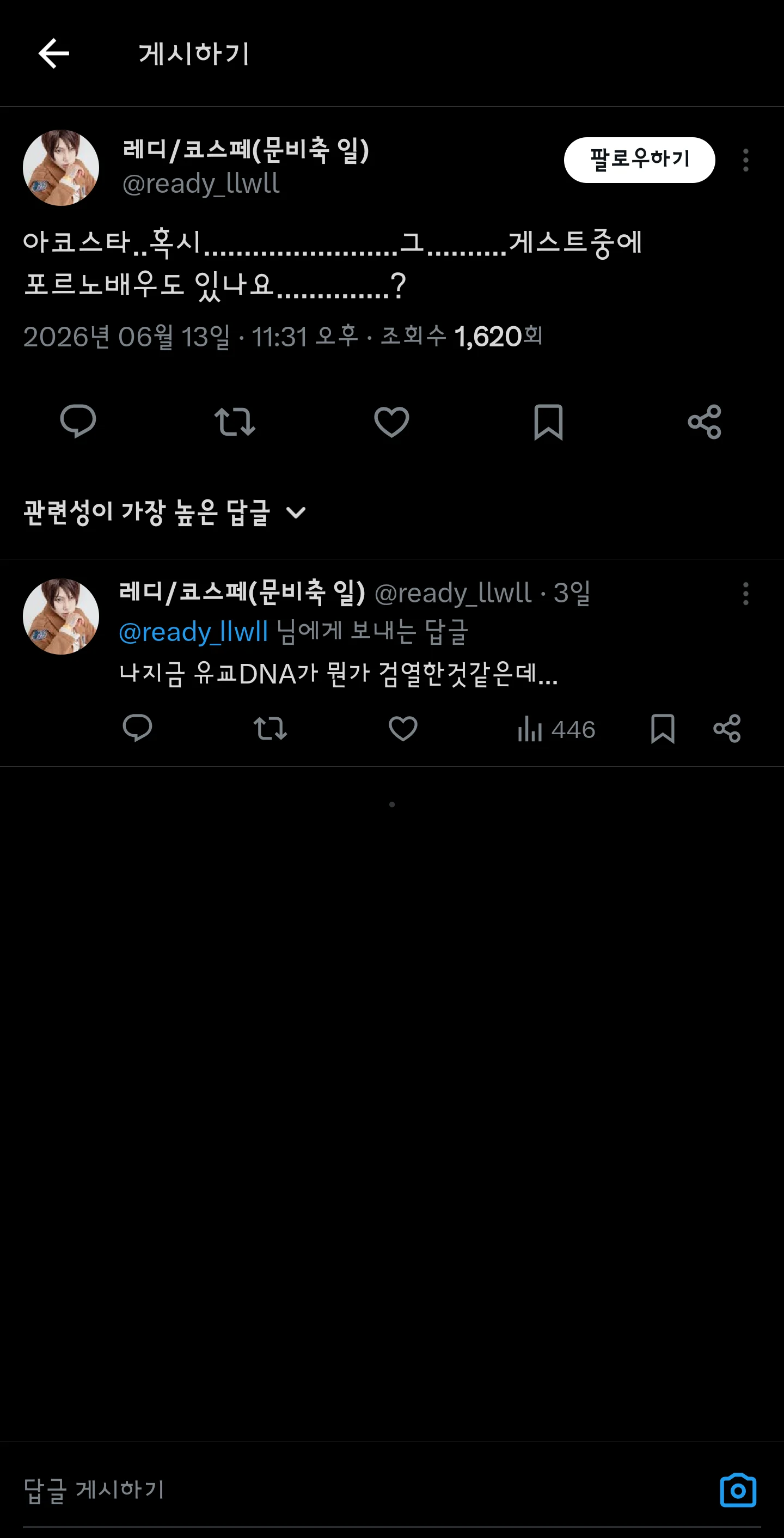Share the 유교DNA reply
784x1538 pixels.
tap(727, 728)
